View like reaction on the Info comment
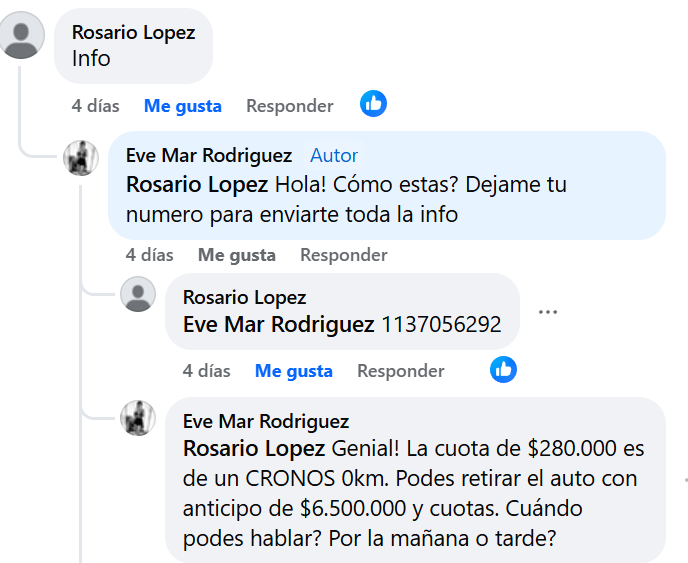 (x=373, y=103)
